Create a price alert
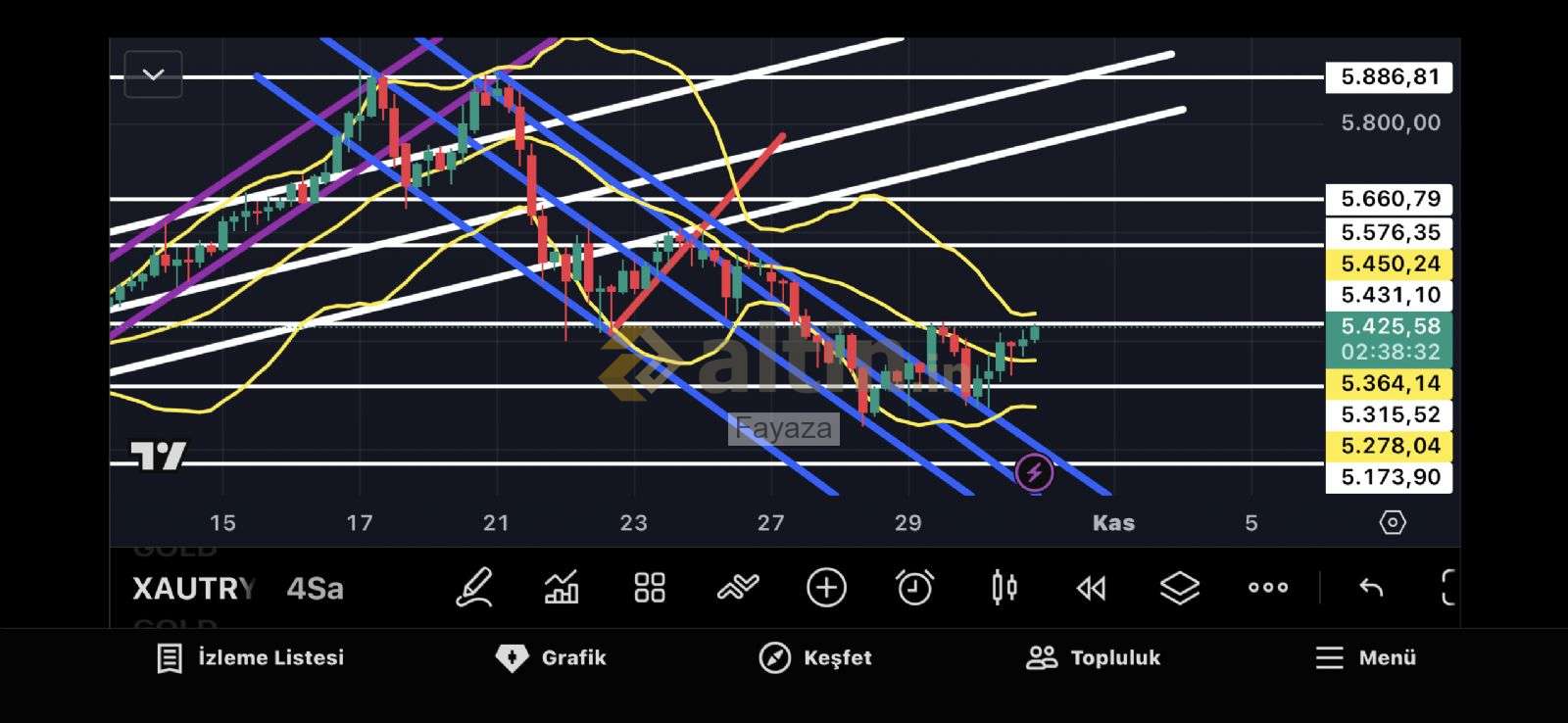The height and width of the screenshot is (723, 1568). point(914,588)
